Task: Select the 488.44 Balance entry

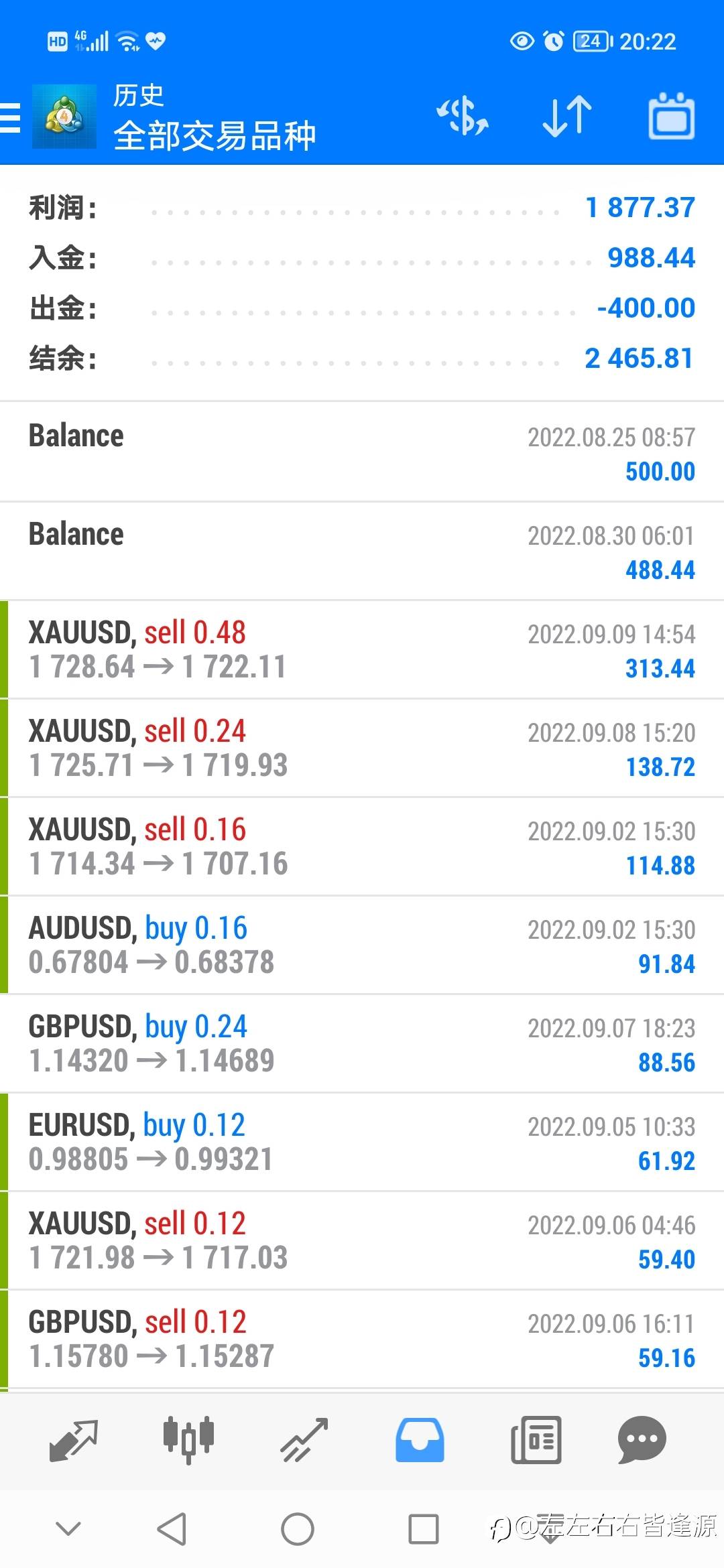Action: click(362, 551)
